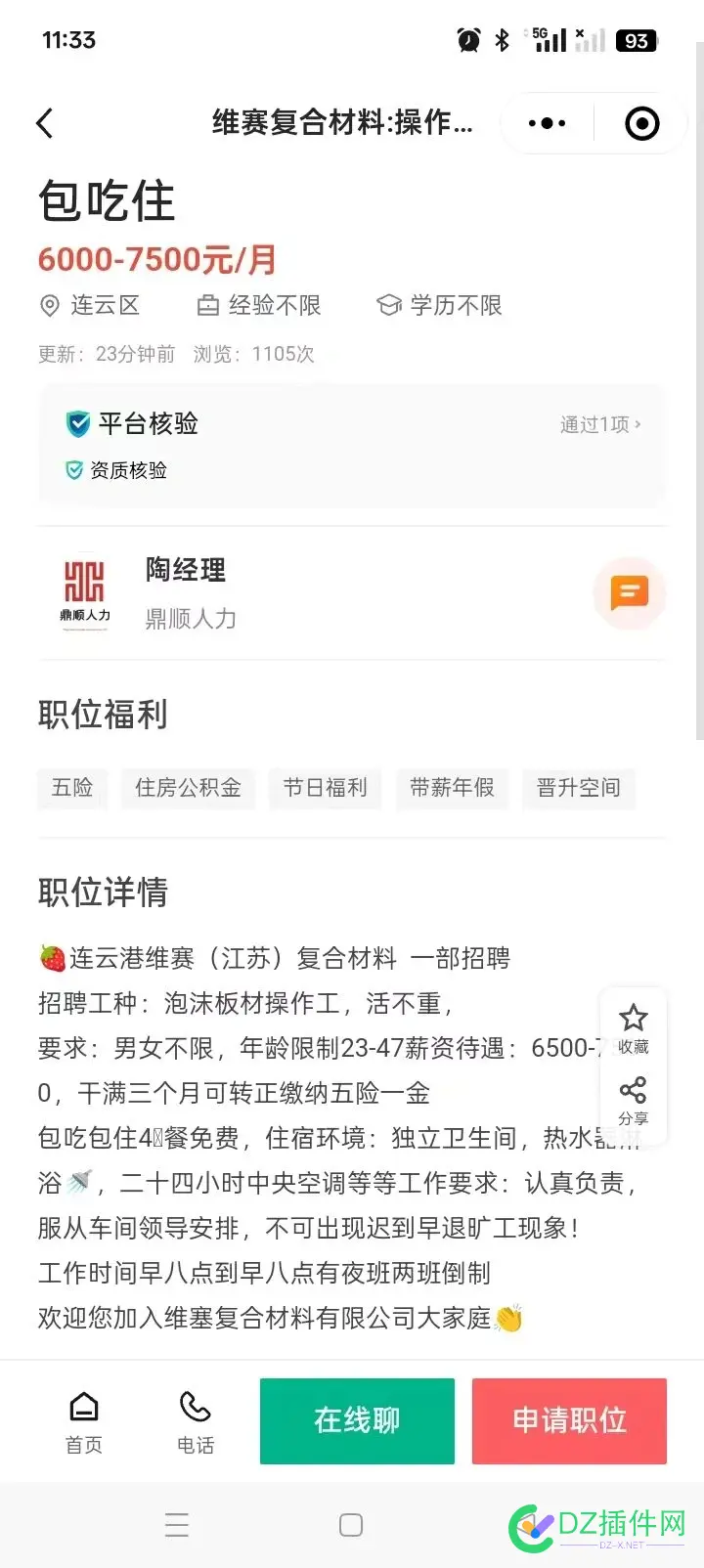
Task: Tap the location pin icon next to 连云区
Action: pyautogui.click(x=50, y=306)
